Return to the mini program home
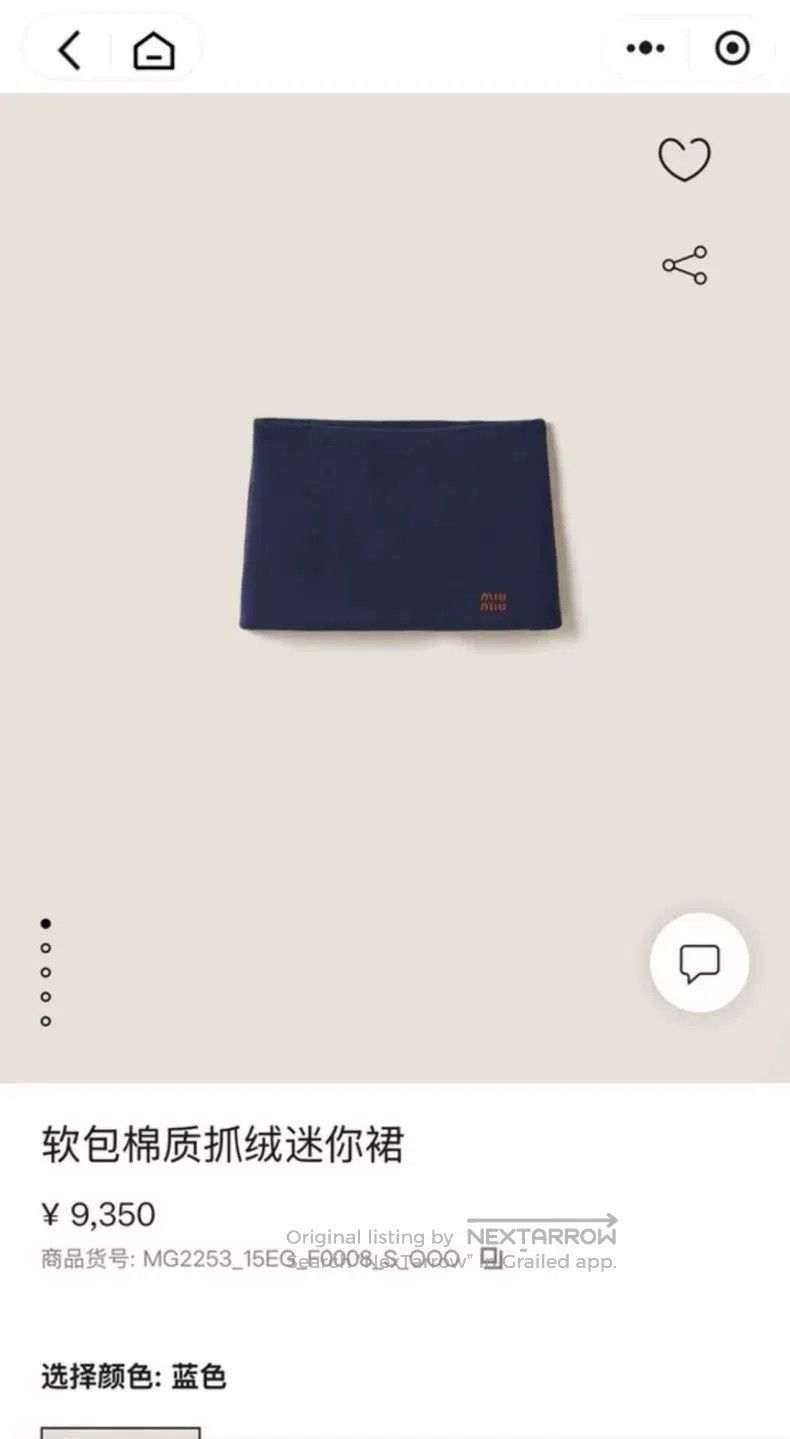The height and width of the screenshot is (1439, 790). click(x=154, y=49)
